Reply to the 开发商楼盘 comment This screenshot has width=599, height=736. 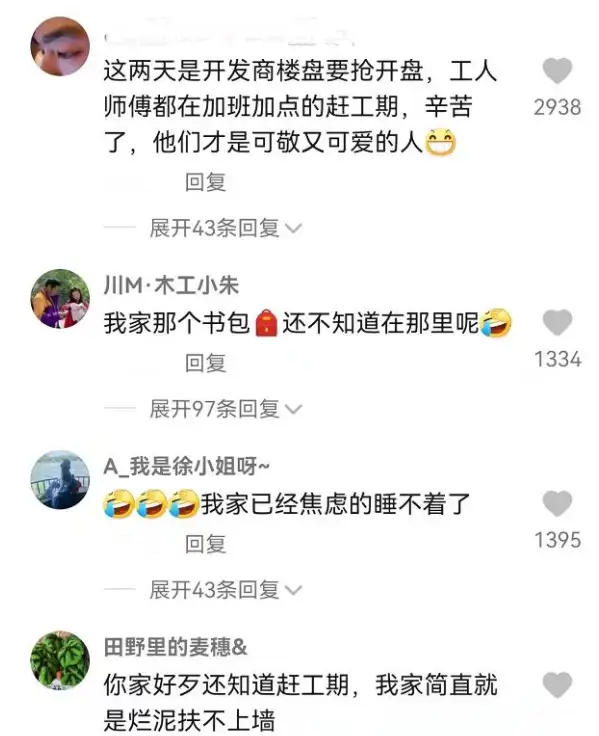[206, 182]
